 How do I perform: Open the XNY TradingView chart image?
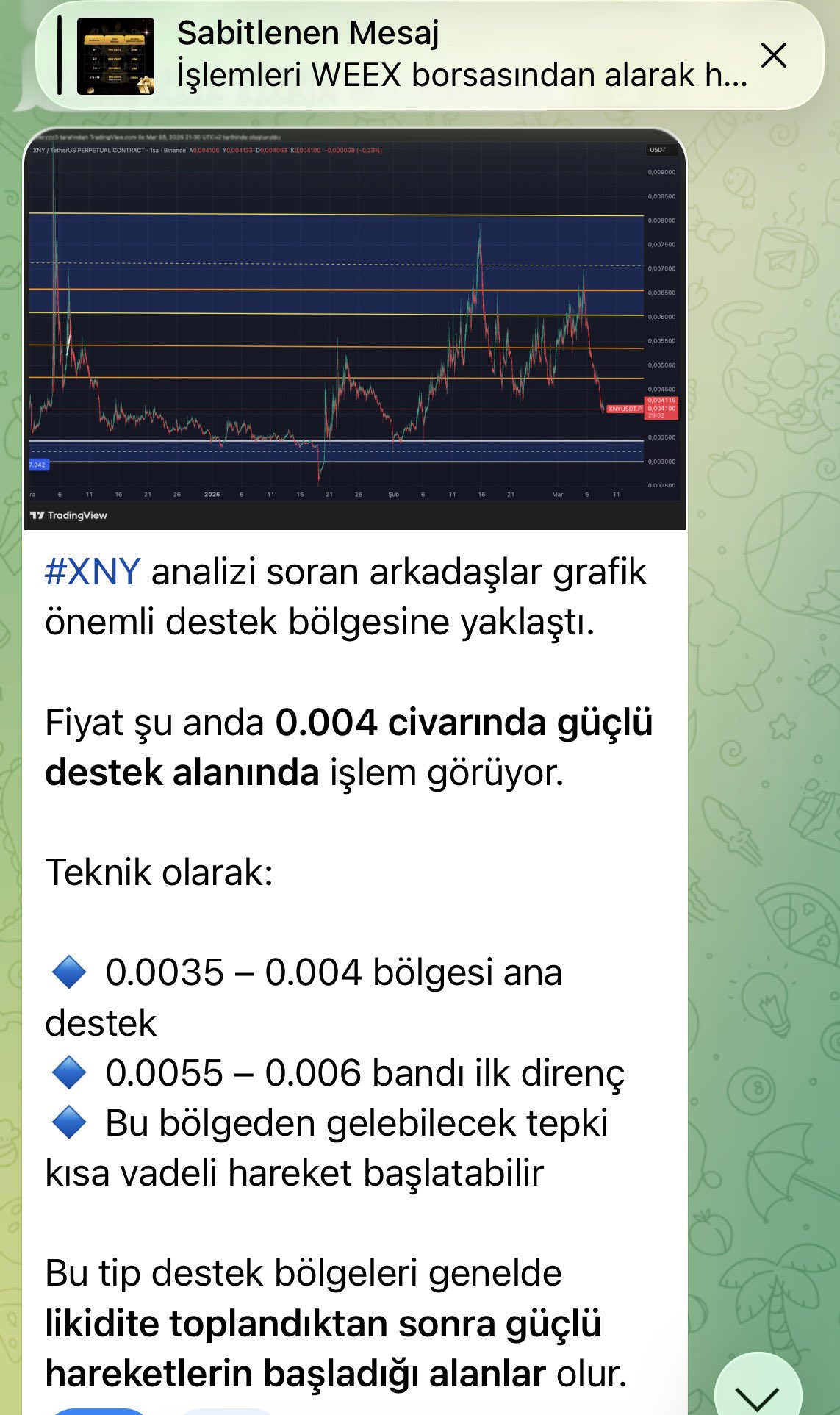coord(354,328)
